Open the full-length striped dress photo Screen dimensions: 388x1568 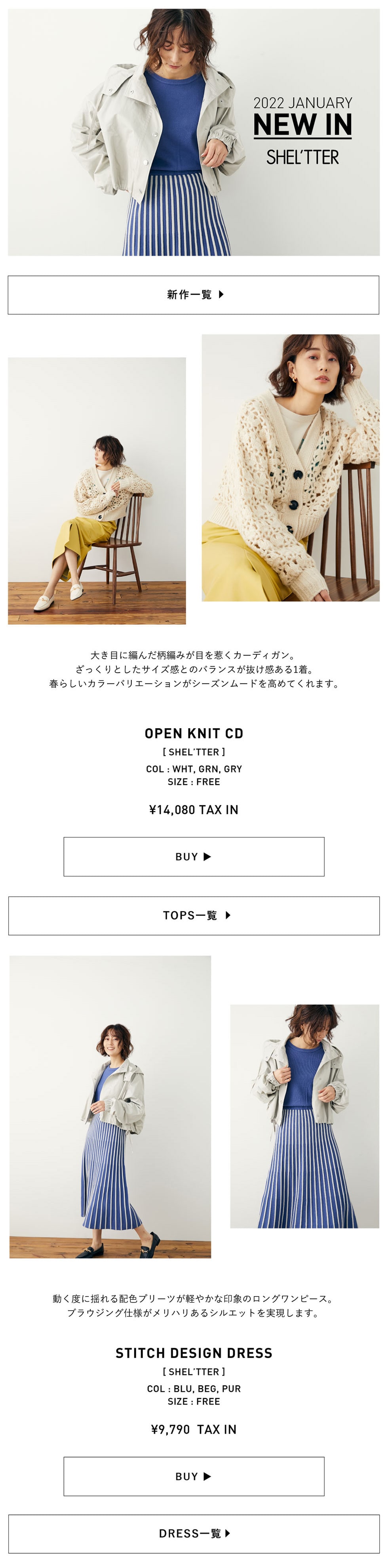(110, 1106)
